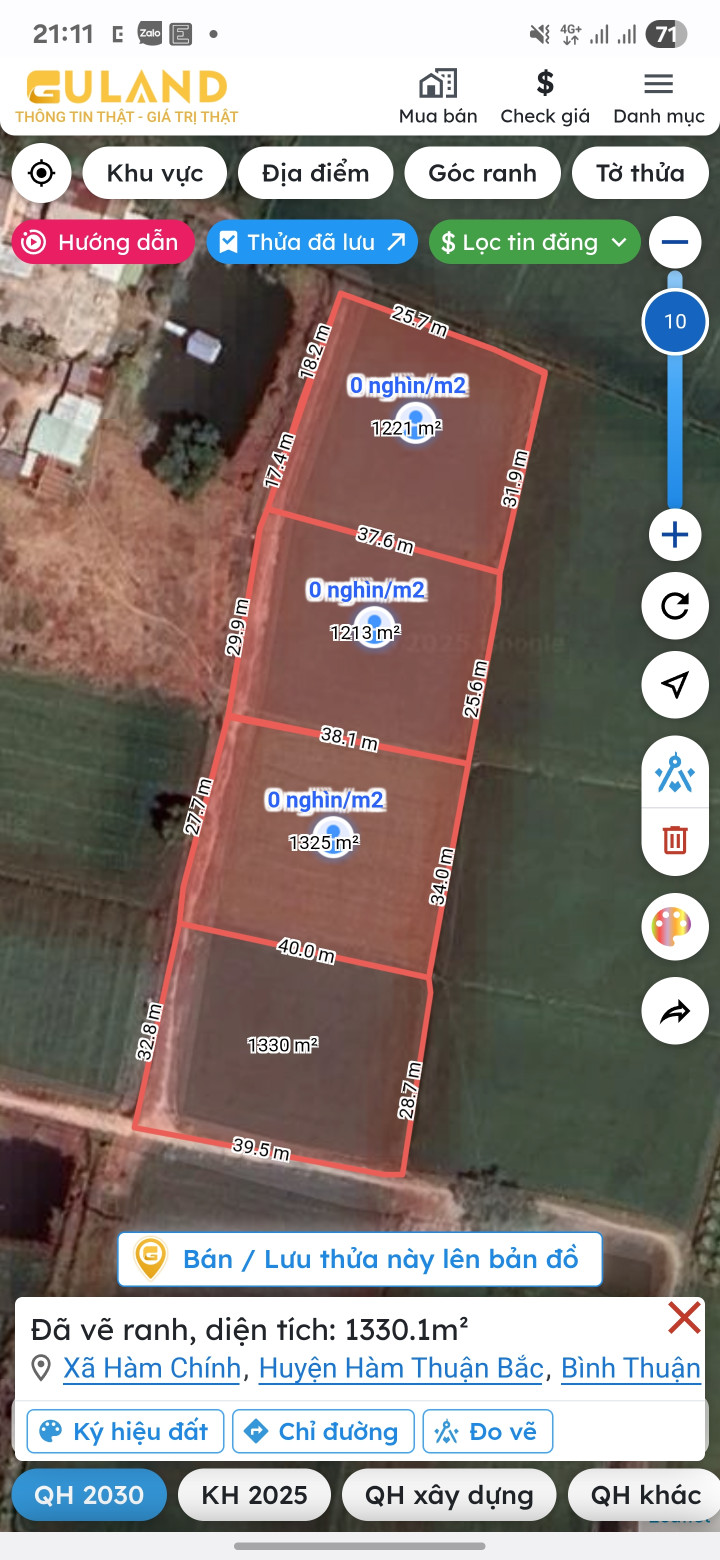Open the Hướng dẫn guide

(x=102, y=242)
